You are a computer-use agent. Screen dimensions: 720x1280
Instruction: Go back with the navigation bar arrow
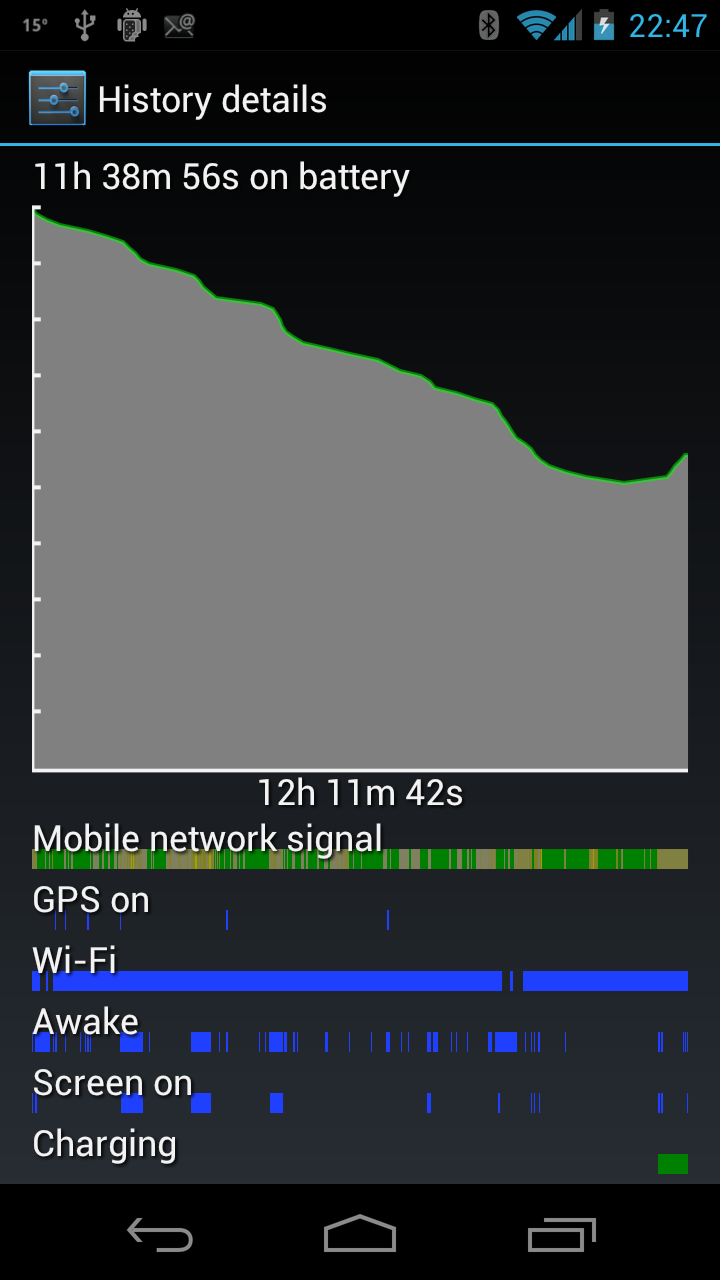coord(160,1234)
